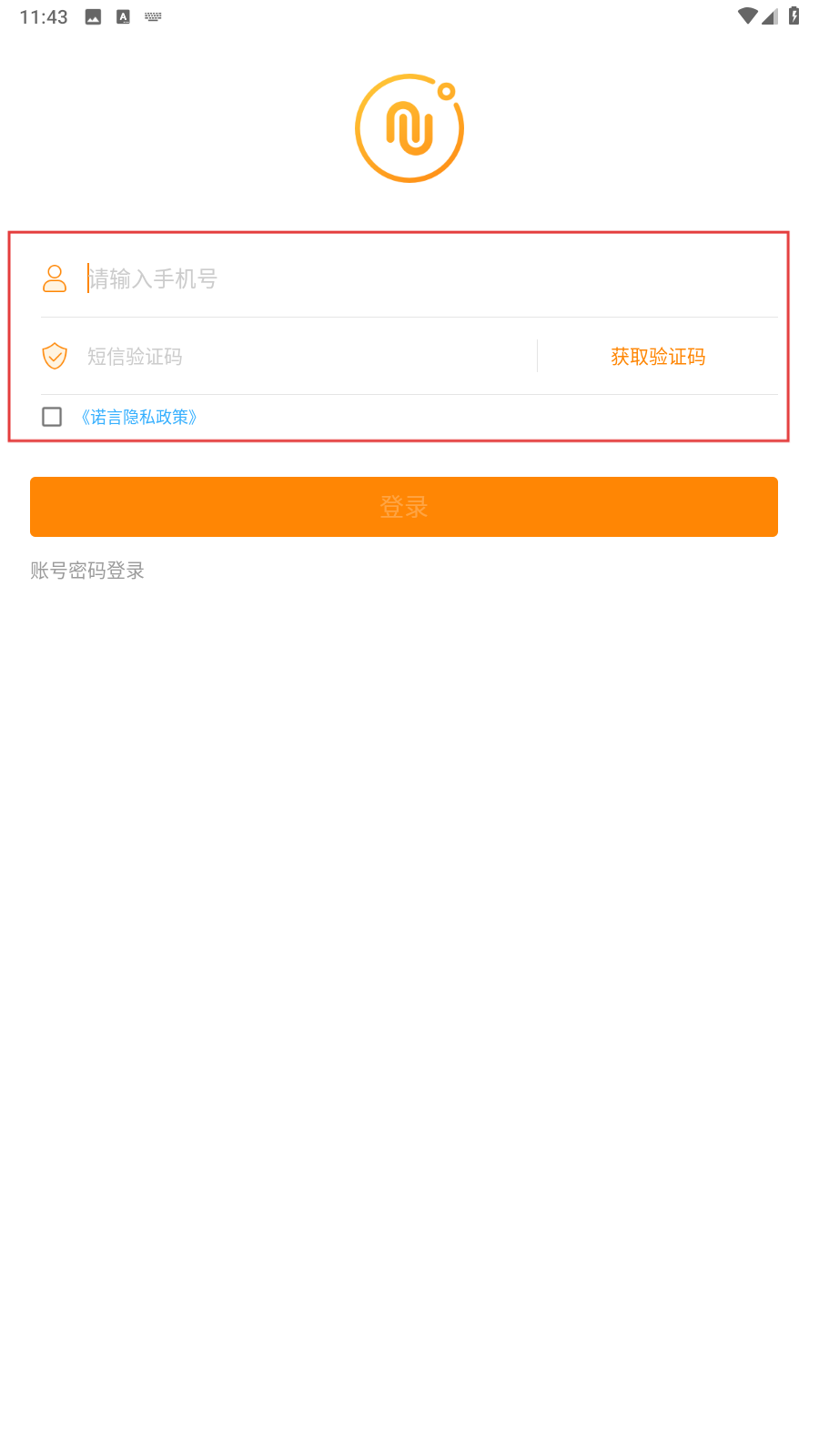This screenshot has width=819, height=1456.
Task: Switch to 账号密码登录
Action: pos(87,571)
